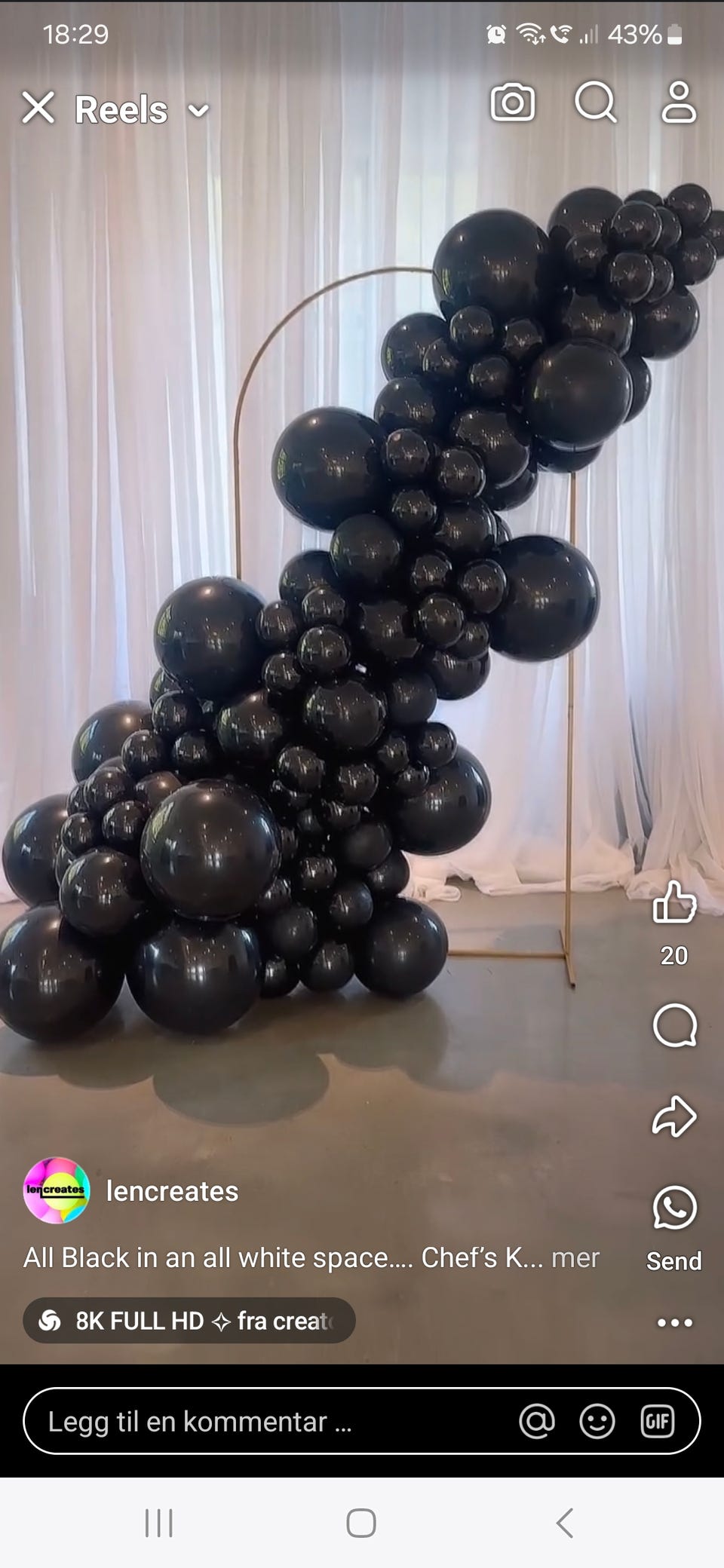Screen dimensions: 724x1568
Task: Share this reel via arrow icon
Action: click(x=673, y=1116)
